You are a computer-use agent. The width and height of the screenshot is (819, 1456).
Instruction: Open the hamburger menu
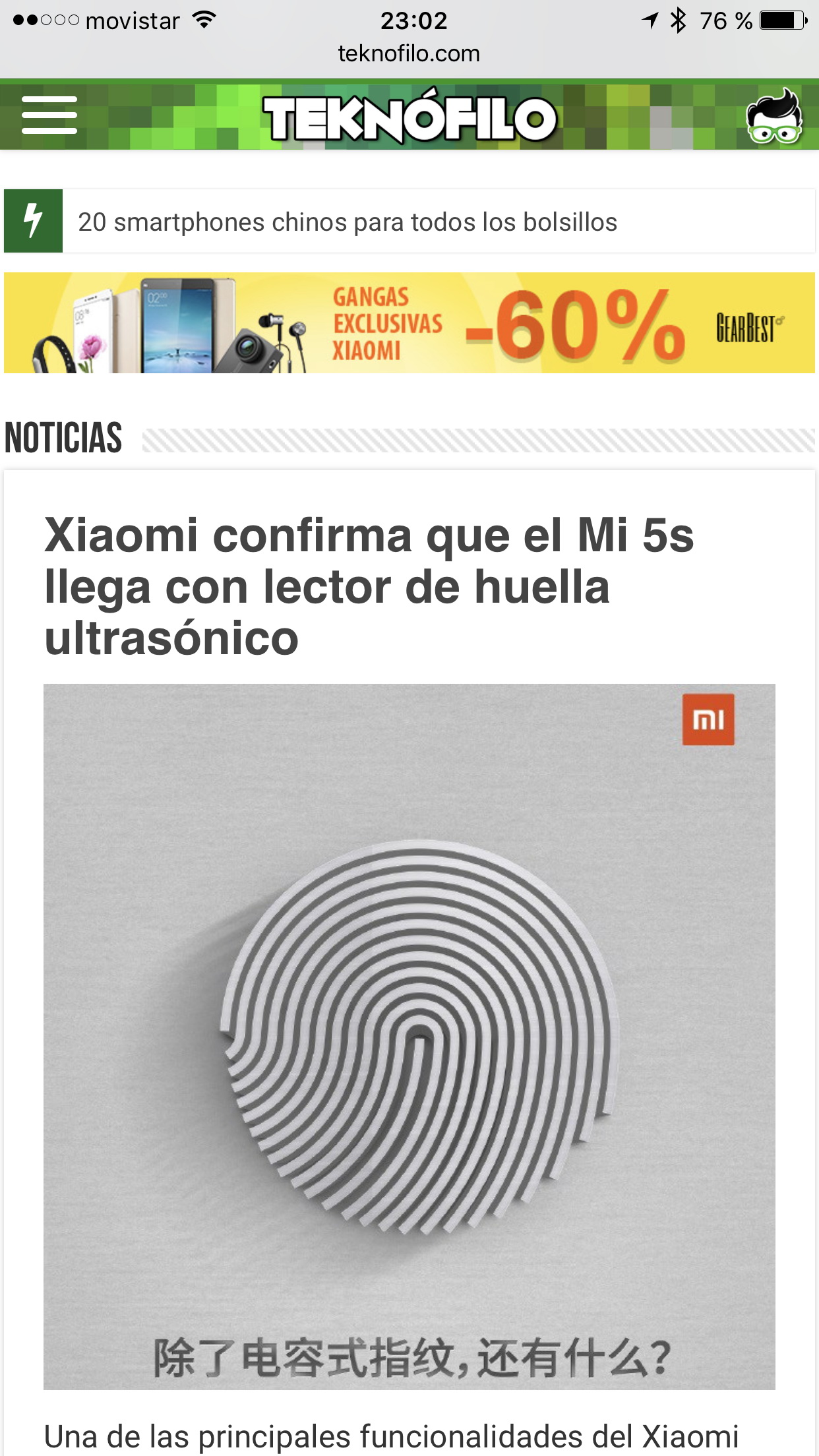[49, 115]
